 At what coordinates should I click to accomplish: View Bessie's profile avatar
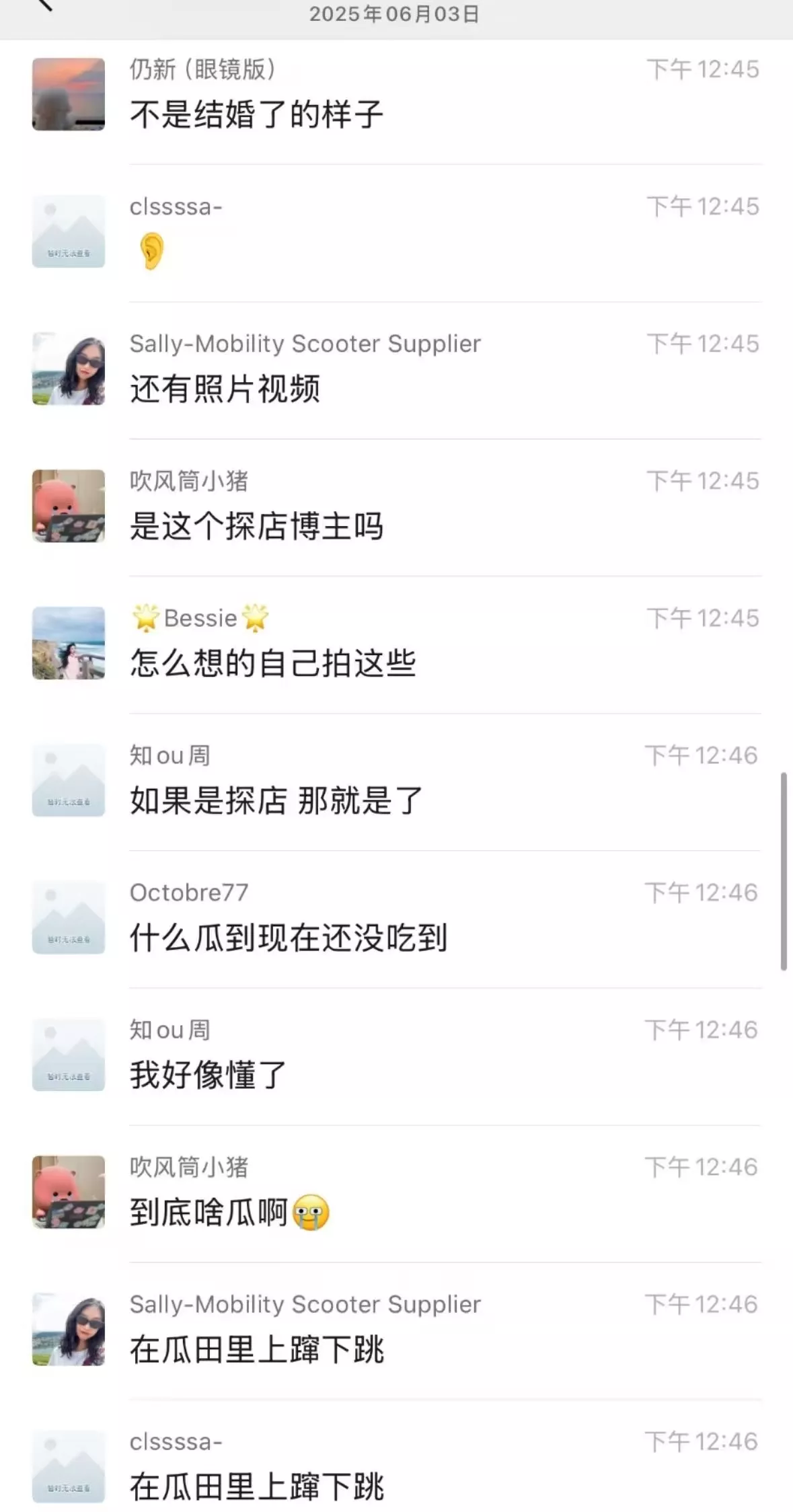pyautogui.click(x=69, y=643)
